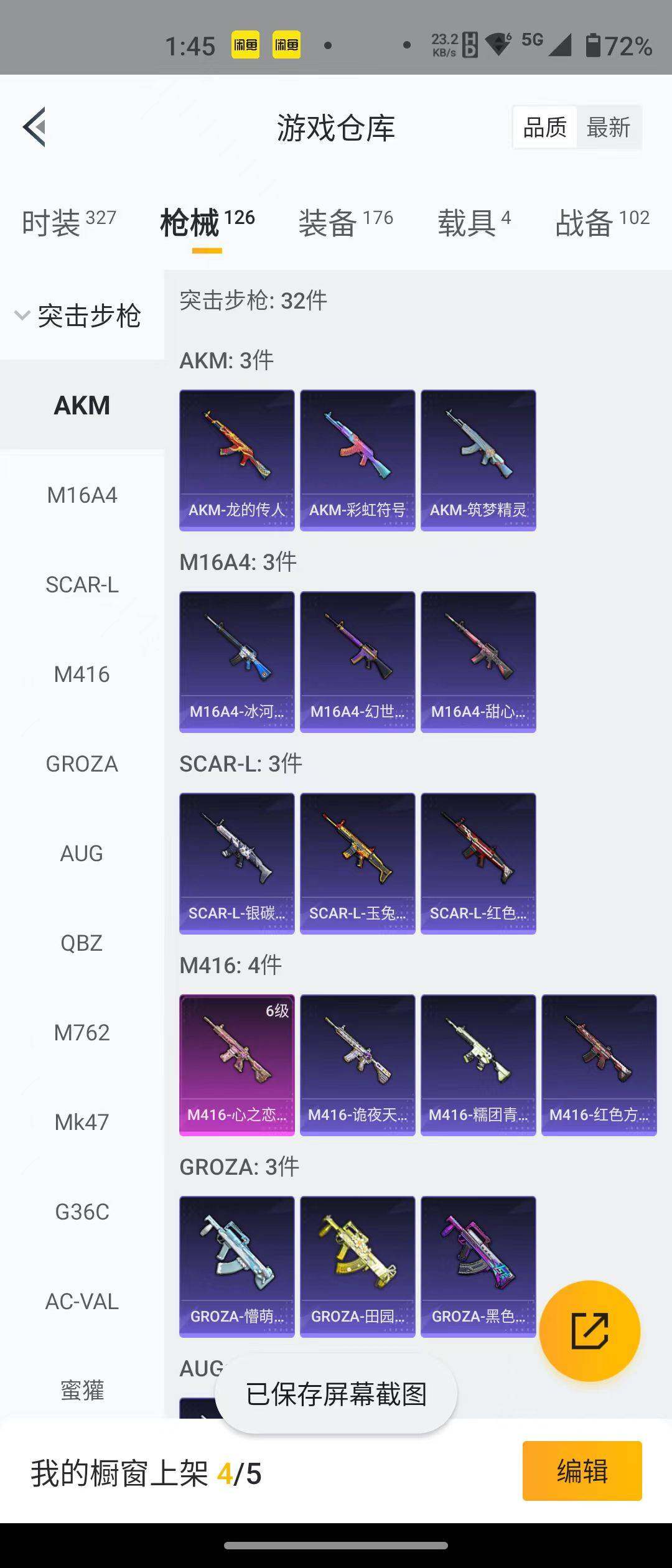Open the AKM-龙的传人 skin card
Viewport: 672px width, 1568px height.
(x=236, y=460)
